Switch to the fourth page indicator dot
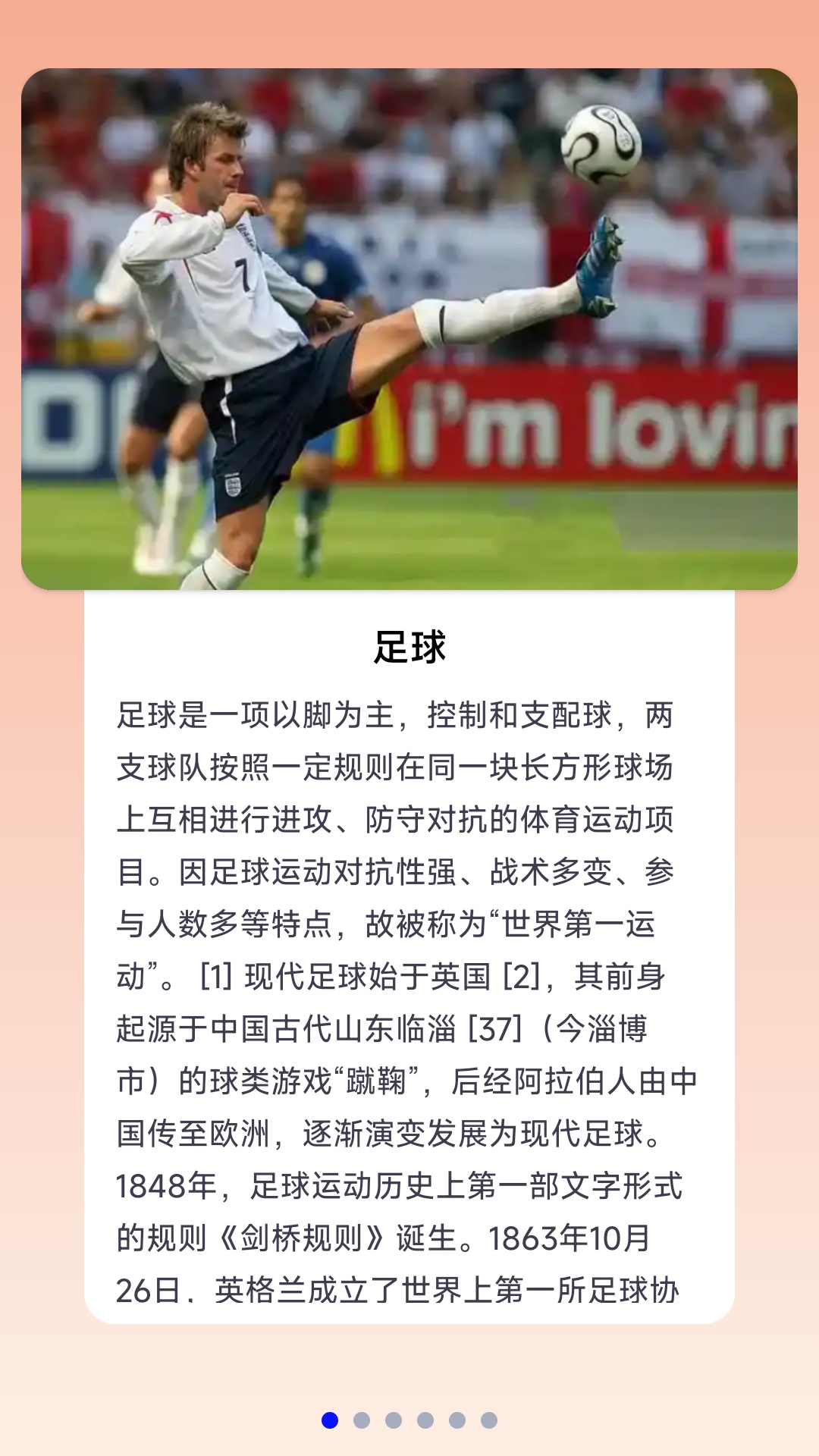This screenshot has width=819, height=1456. click(x=425, y=1420)
